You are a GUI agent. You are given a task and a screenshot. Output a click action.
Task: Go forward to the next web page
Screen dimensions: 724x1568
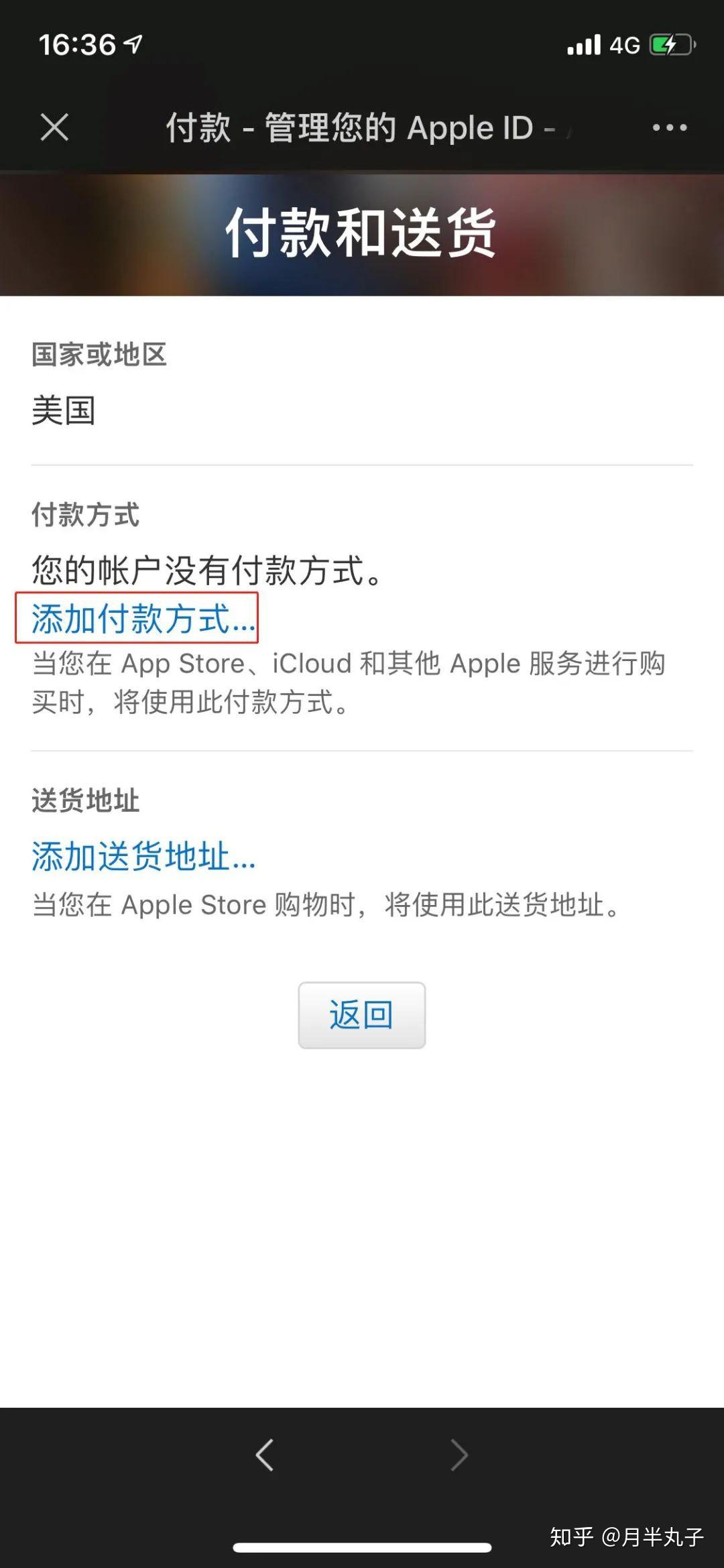point(459,1455)
